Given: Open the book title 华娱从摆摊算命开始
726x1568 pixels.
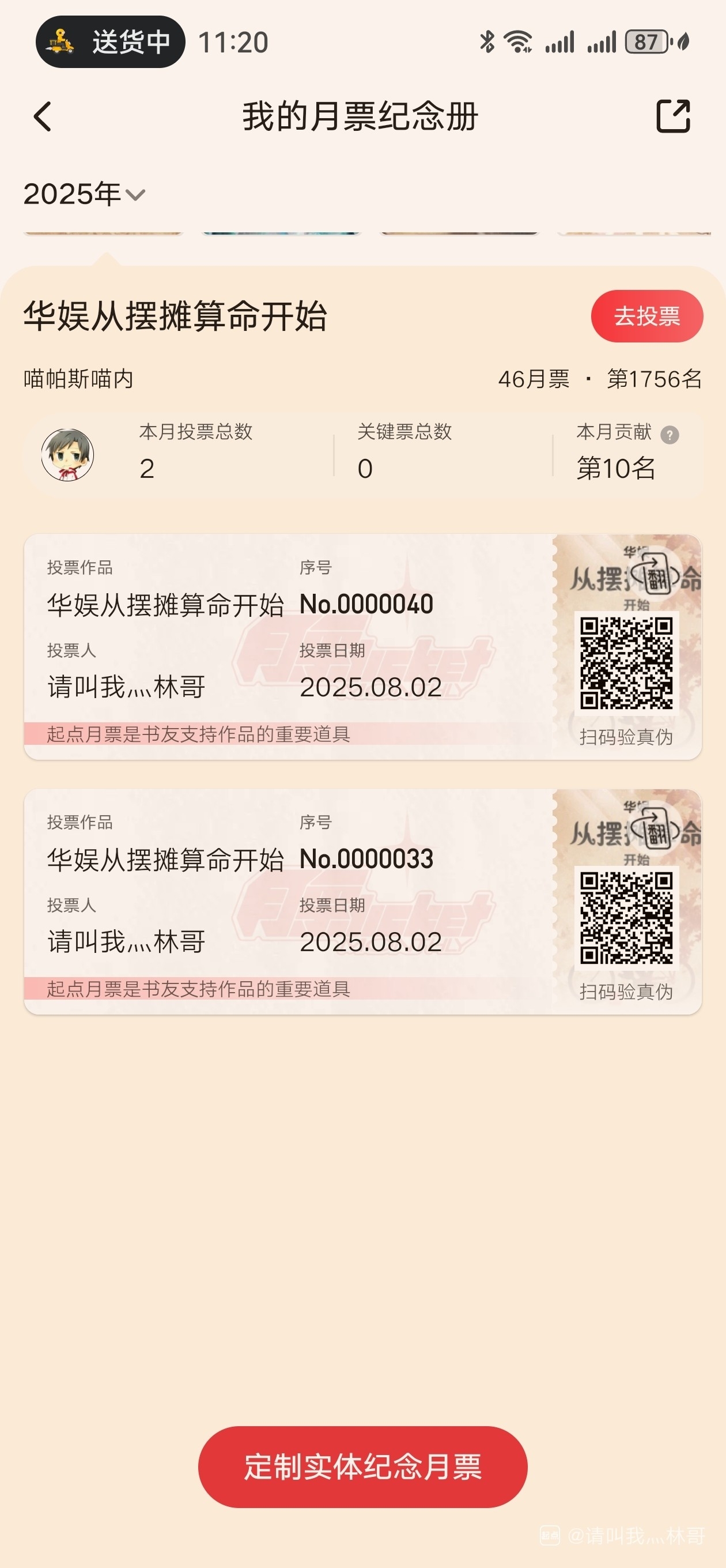Looking at the screenshot, I should pyautogui.click(x=175, y=316).
